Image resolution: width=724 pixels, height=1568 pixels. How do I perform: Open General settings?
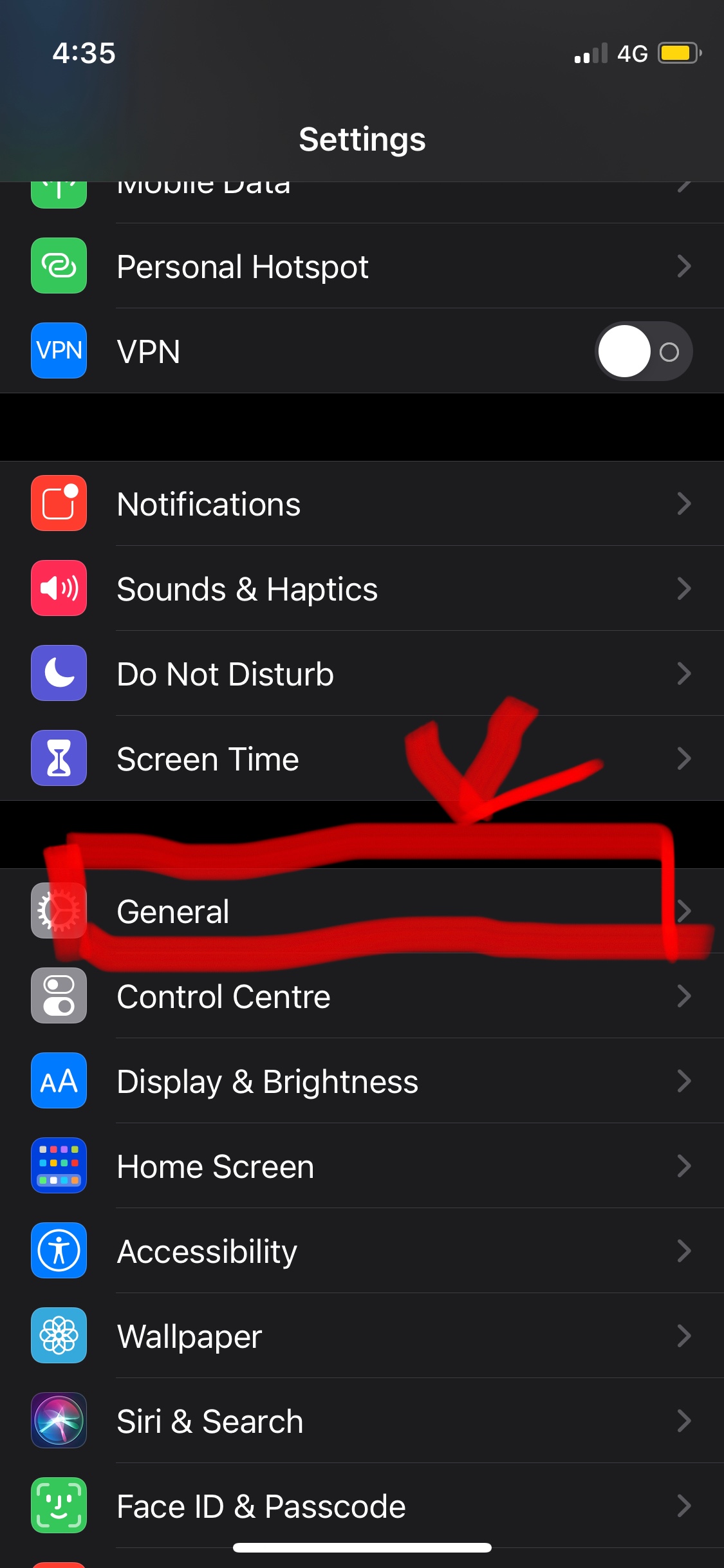[x=360, y=911]
